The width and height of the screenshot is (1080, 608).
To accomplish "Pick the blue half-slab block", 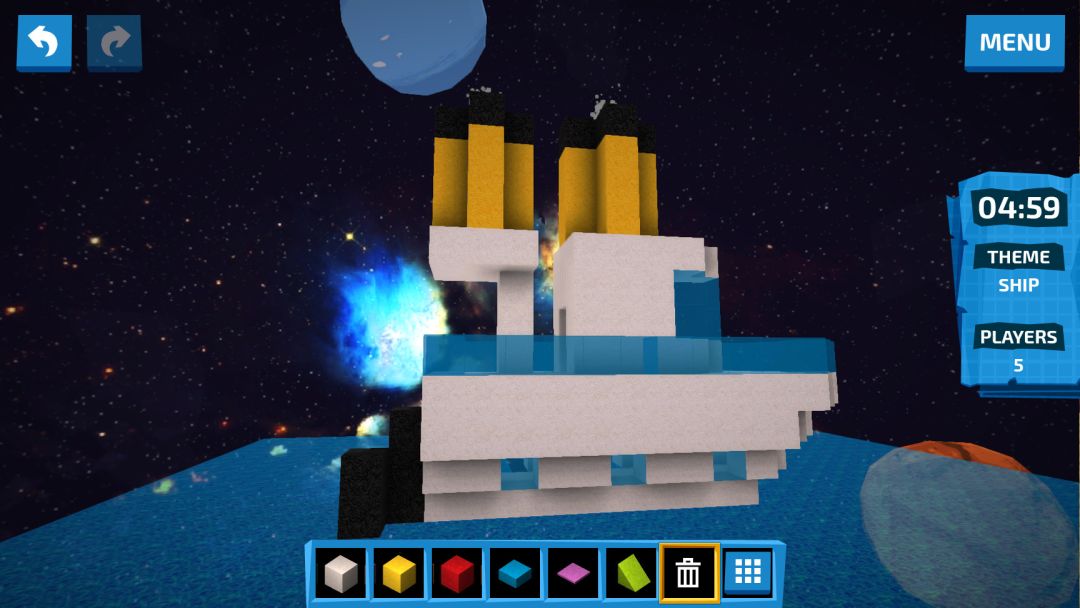I will 515,573.
